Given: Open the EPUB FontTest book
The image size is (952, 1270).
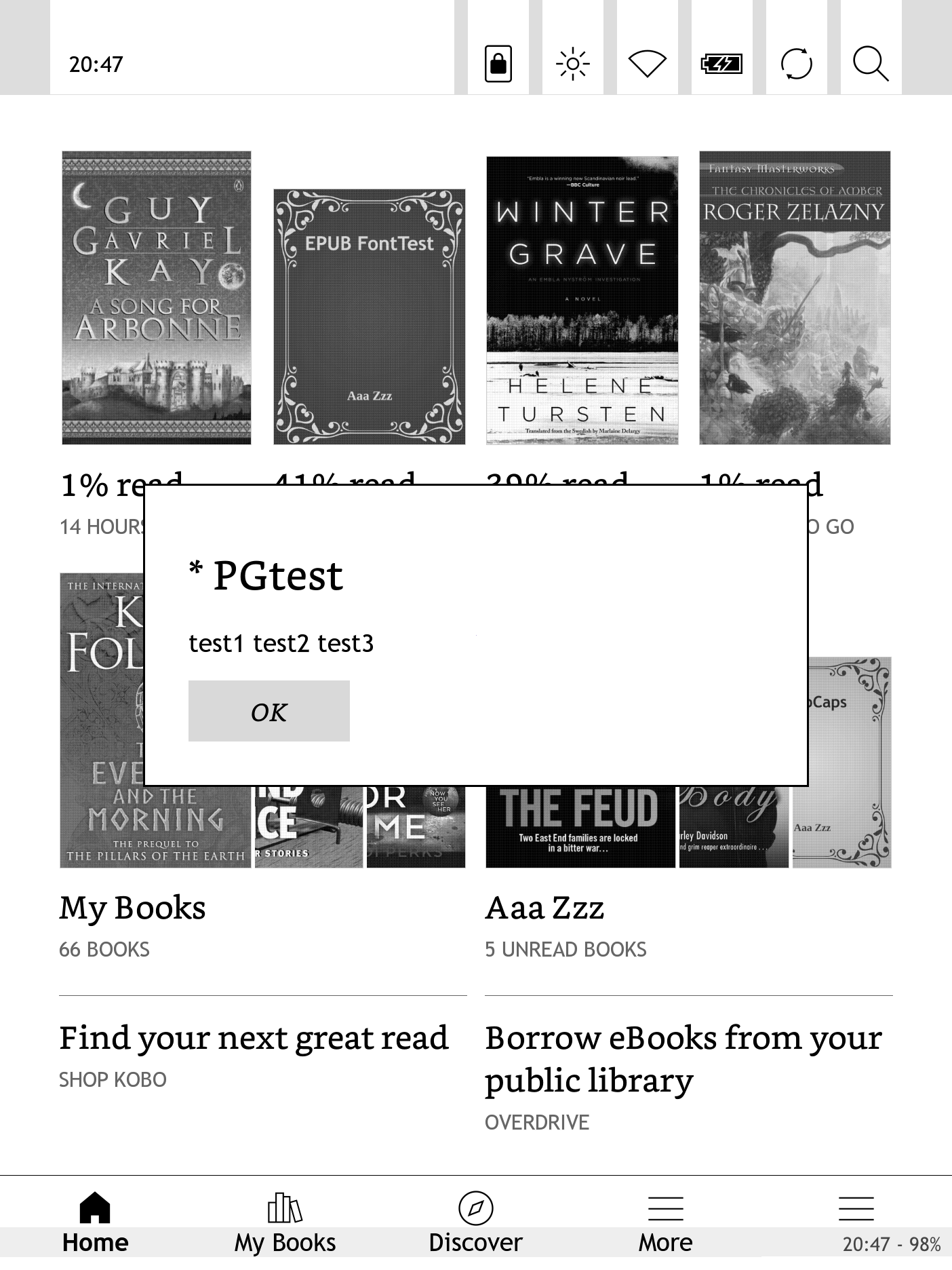Looking at the screenshot, I should pos(370,317).
